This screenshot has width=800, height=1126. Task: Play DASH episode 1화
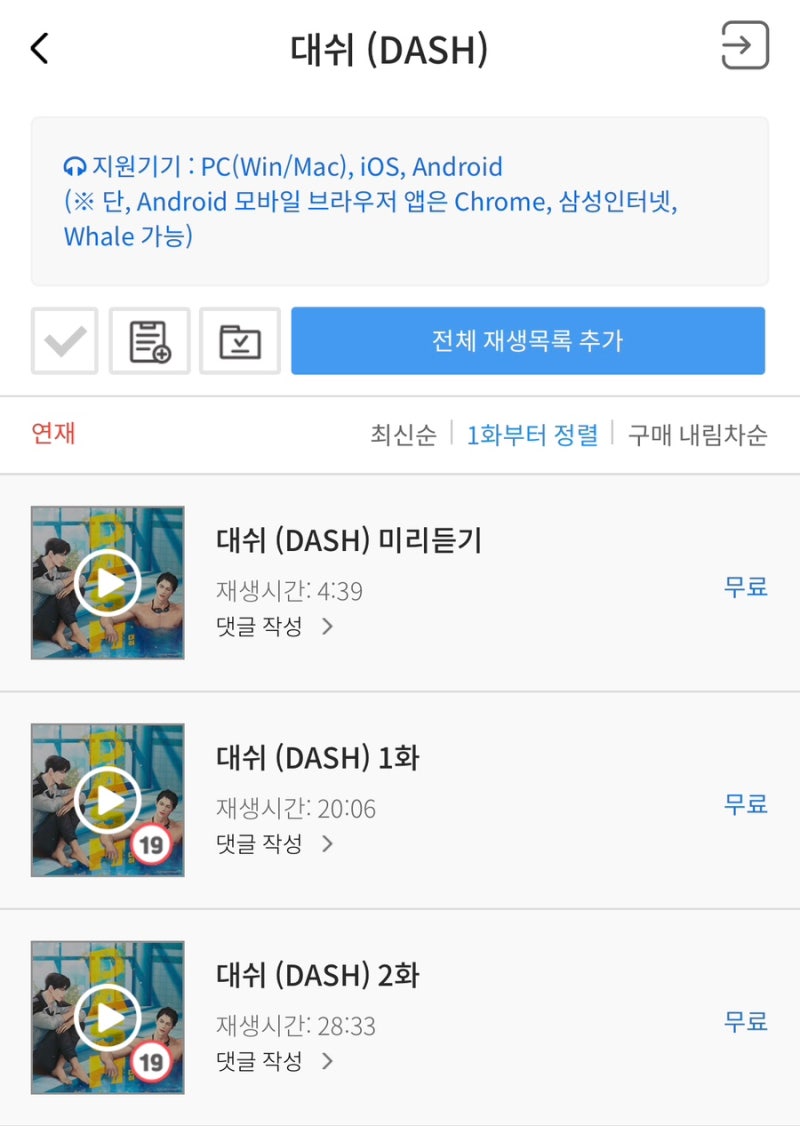[107, 800]
